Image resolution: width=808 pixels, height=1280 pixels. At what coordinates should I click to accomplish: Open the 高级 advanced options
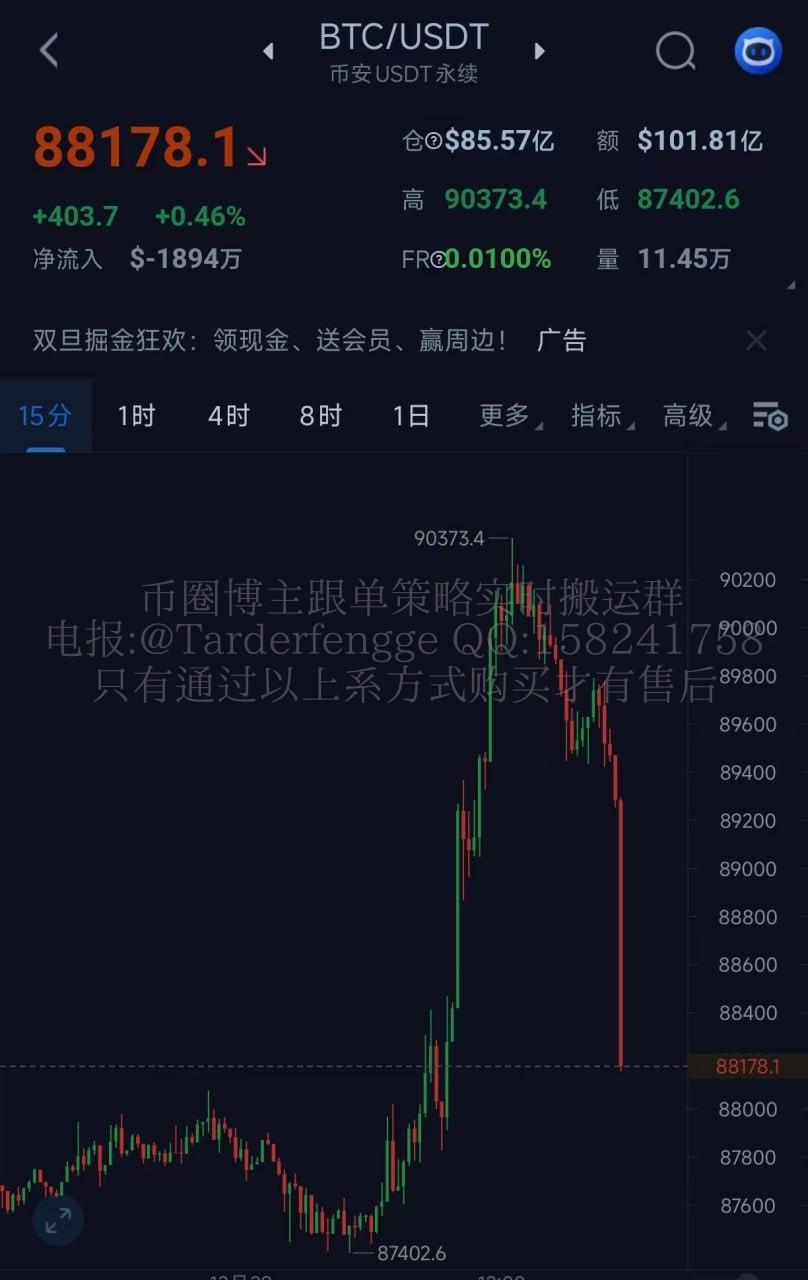(691, 416)
